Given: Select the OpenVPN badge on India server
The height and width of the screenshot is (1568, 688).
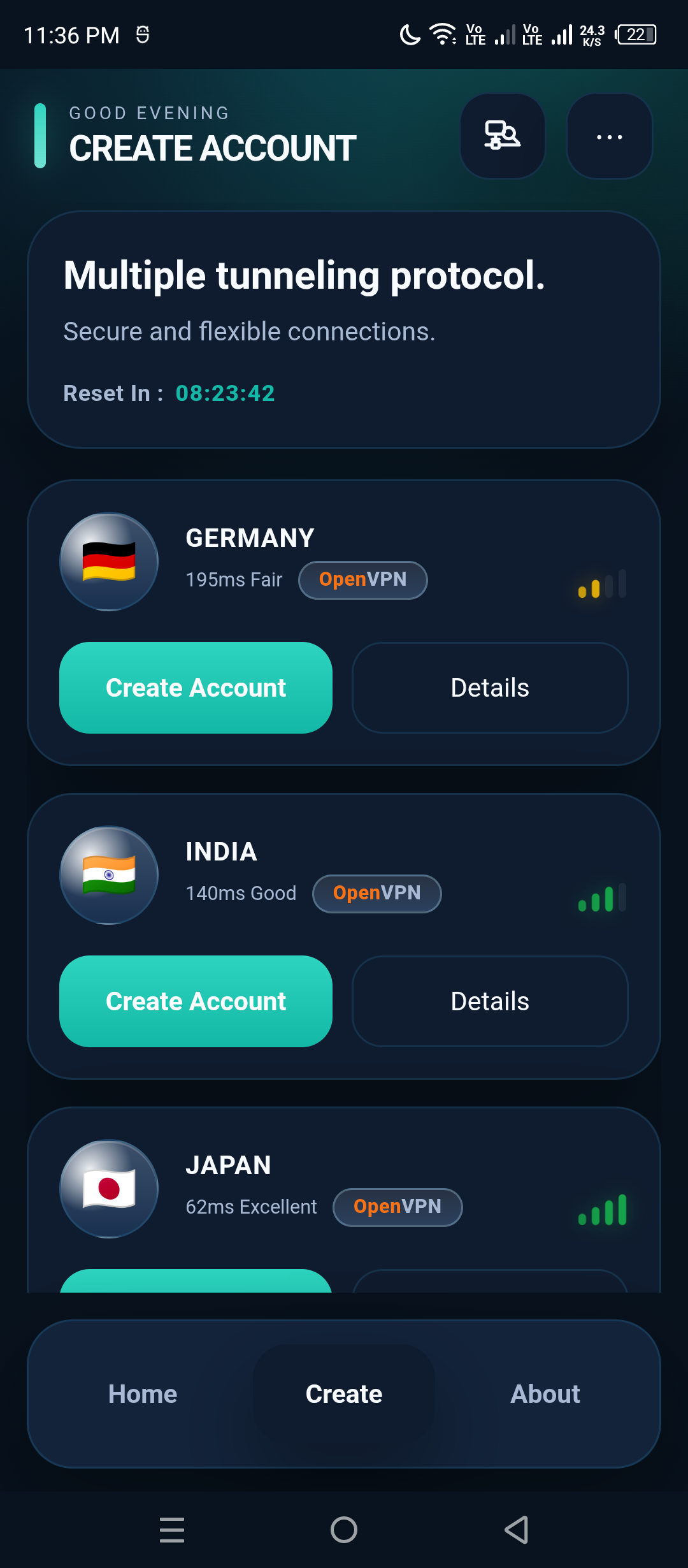Looking at the screenshot, I should 376,893.
